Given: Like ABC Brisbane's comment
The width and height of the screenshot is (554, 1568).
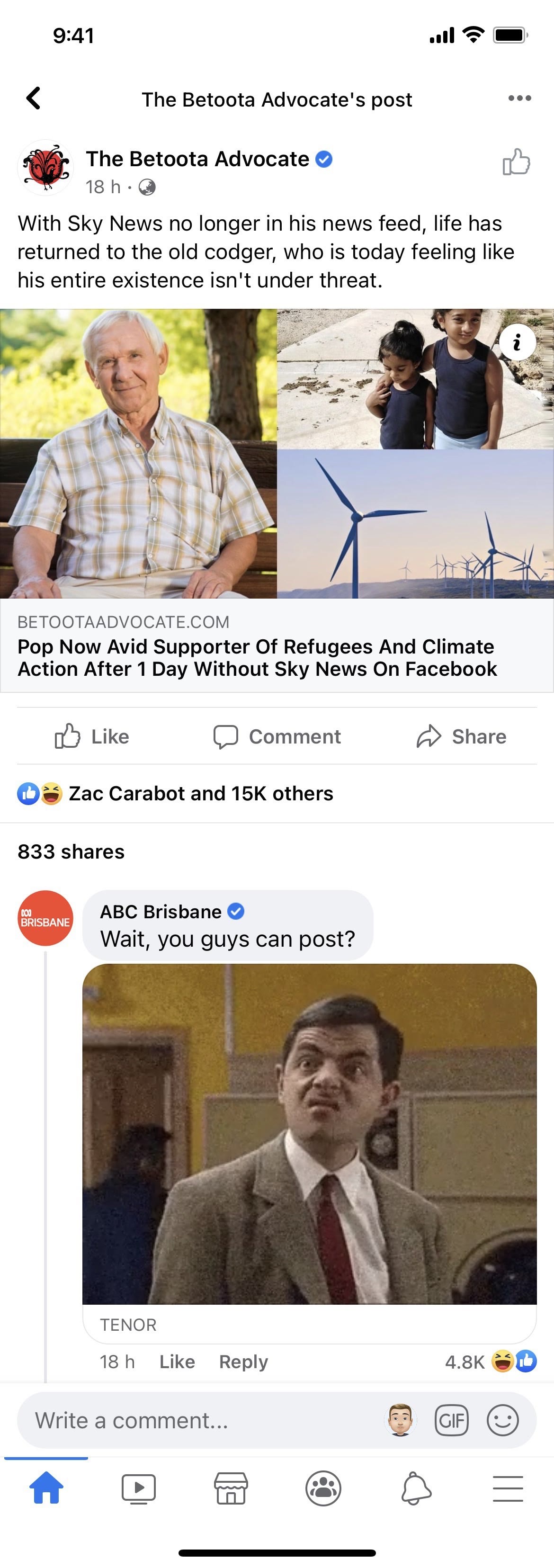Looking at the screenshot, I should [177, 1362].
